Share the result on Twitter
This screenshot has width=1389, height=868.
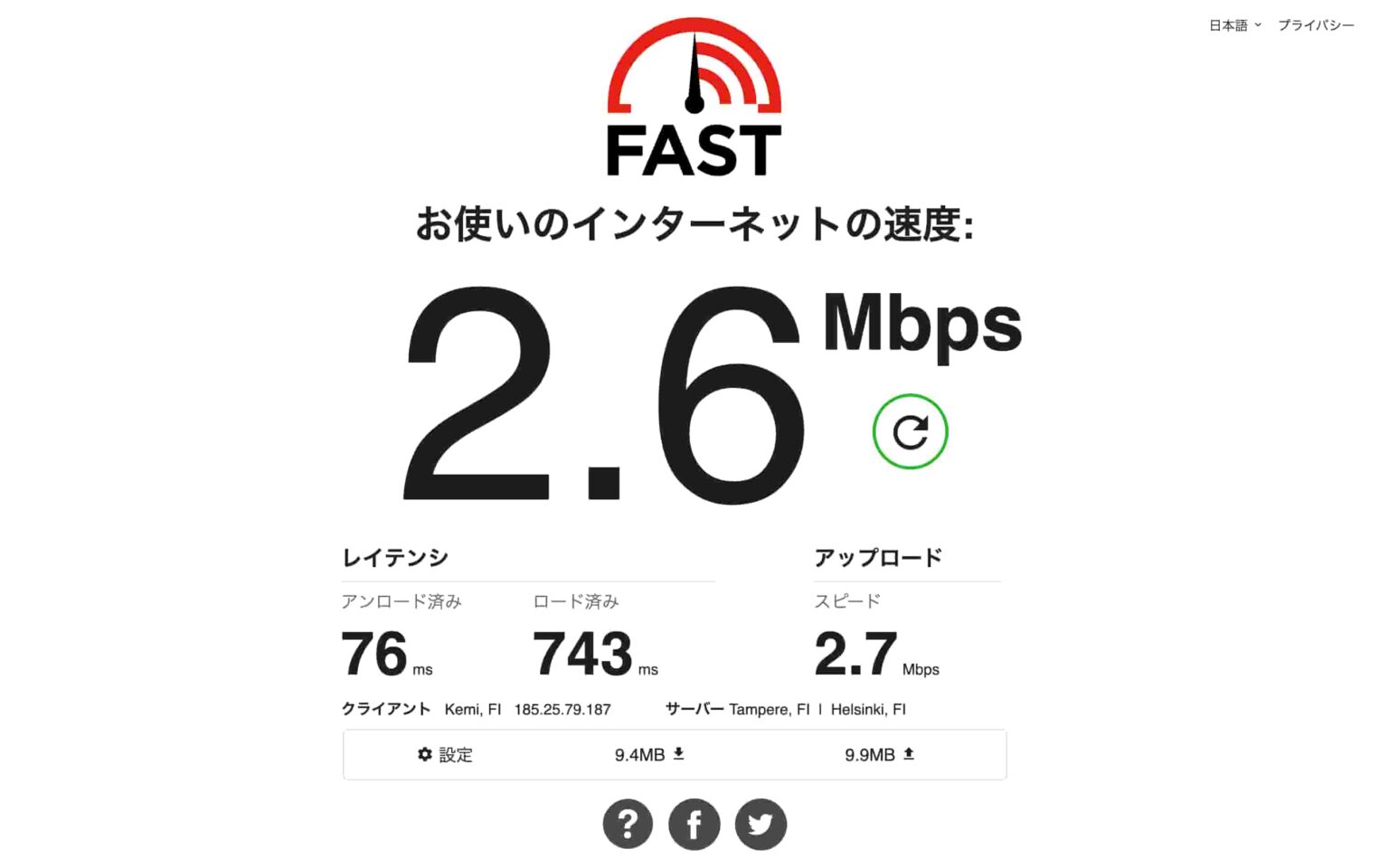(x=761, y=824)
